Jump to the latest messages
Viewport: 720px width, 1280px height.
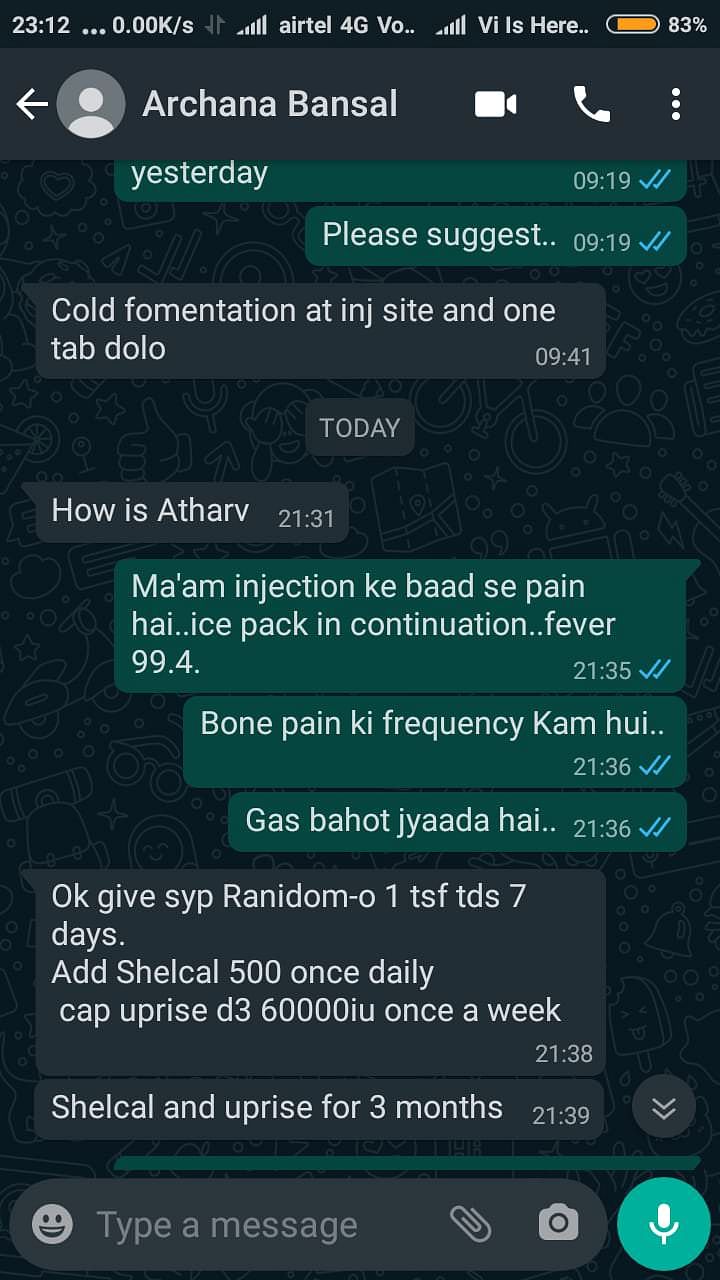click(x=664, y=1108)
